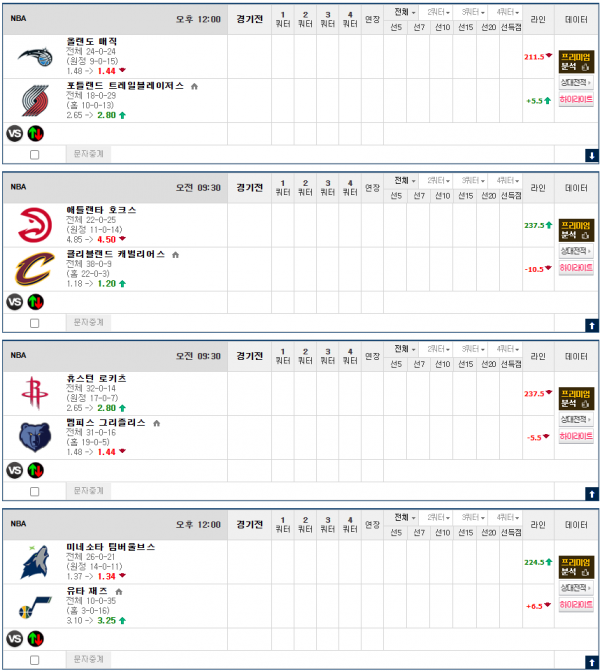View head-to-head record for Minnesota vs Utah

tap(576, 589)
